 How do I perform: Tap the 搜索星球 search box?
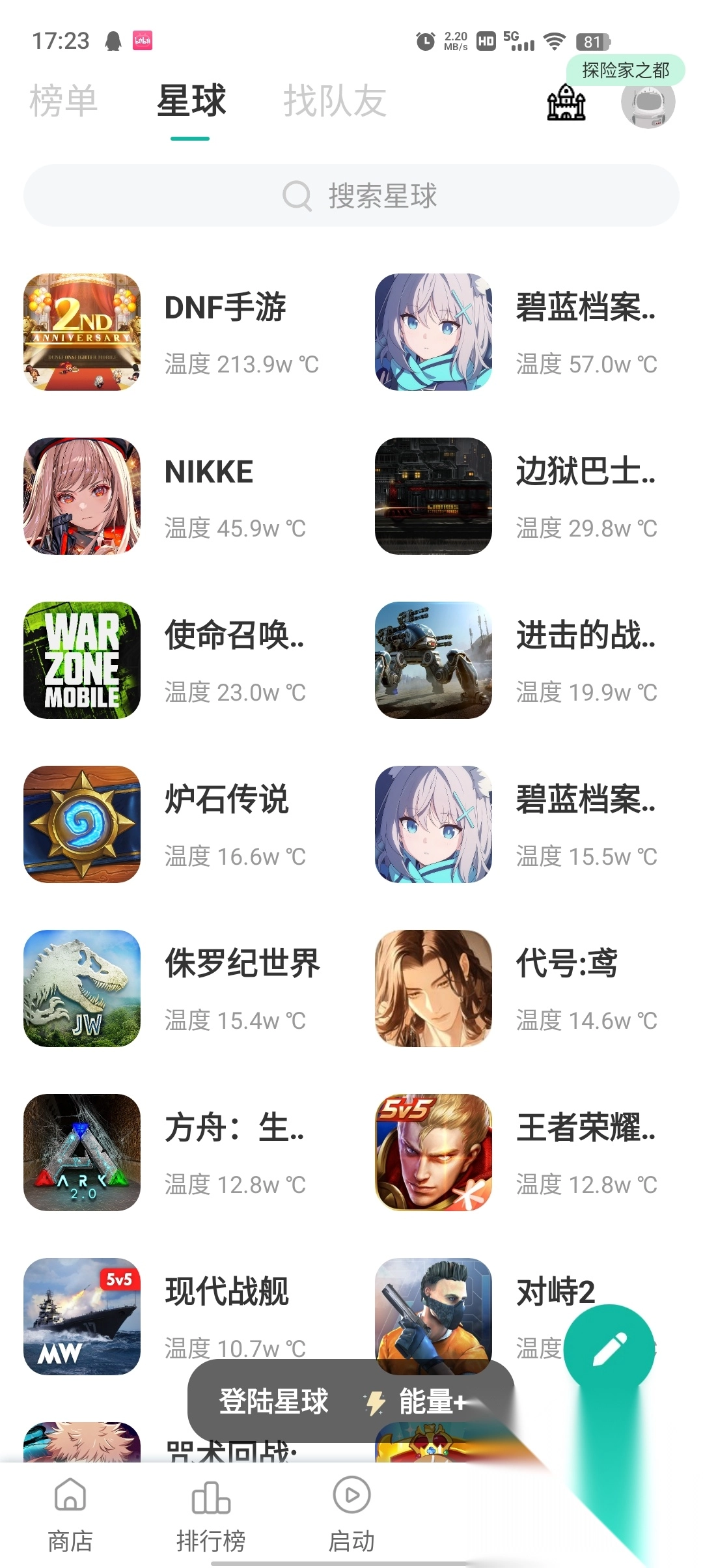point(351,195)
